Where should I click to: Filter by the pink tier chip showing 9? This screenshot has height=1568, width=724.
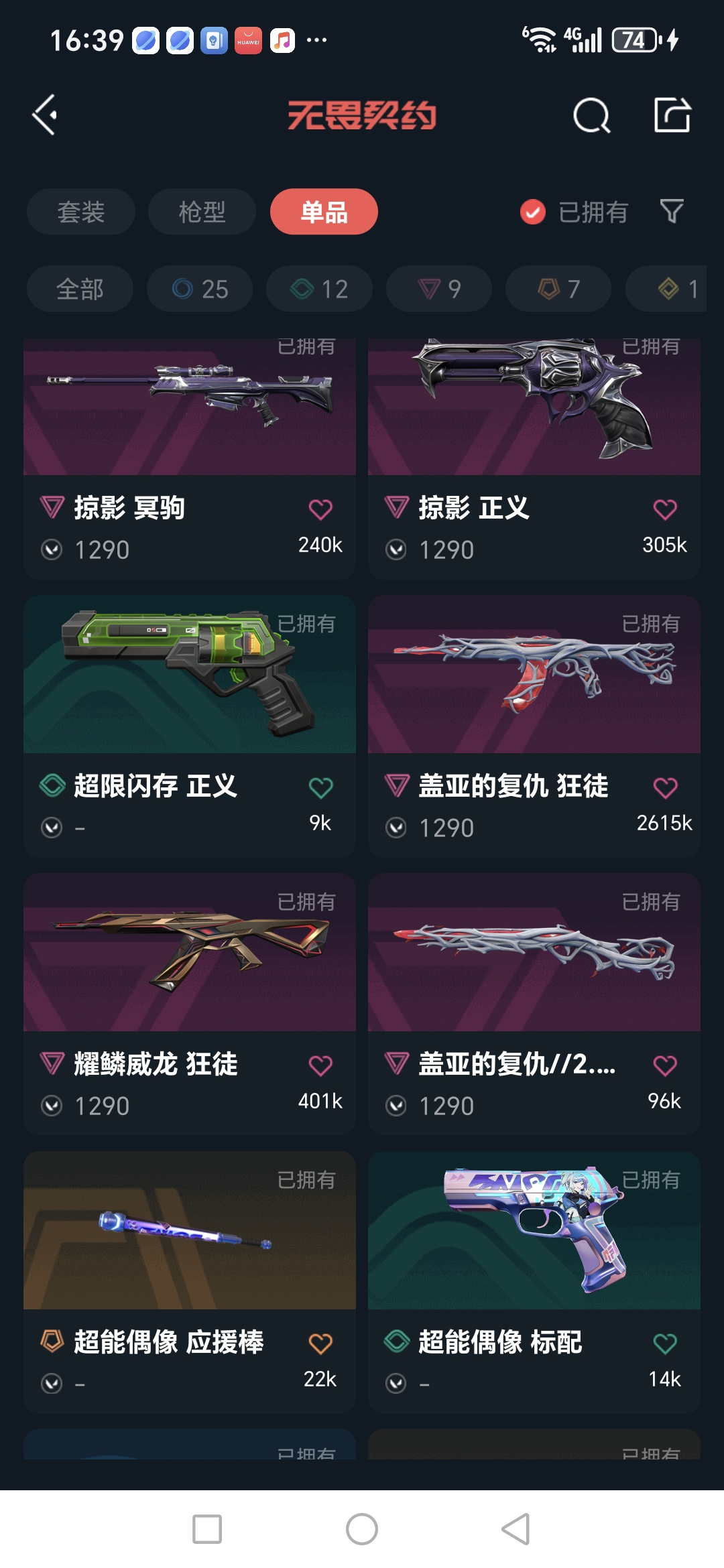coord(439,289)
